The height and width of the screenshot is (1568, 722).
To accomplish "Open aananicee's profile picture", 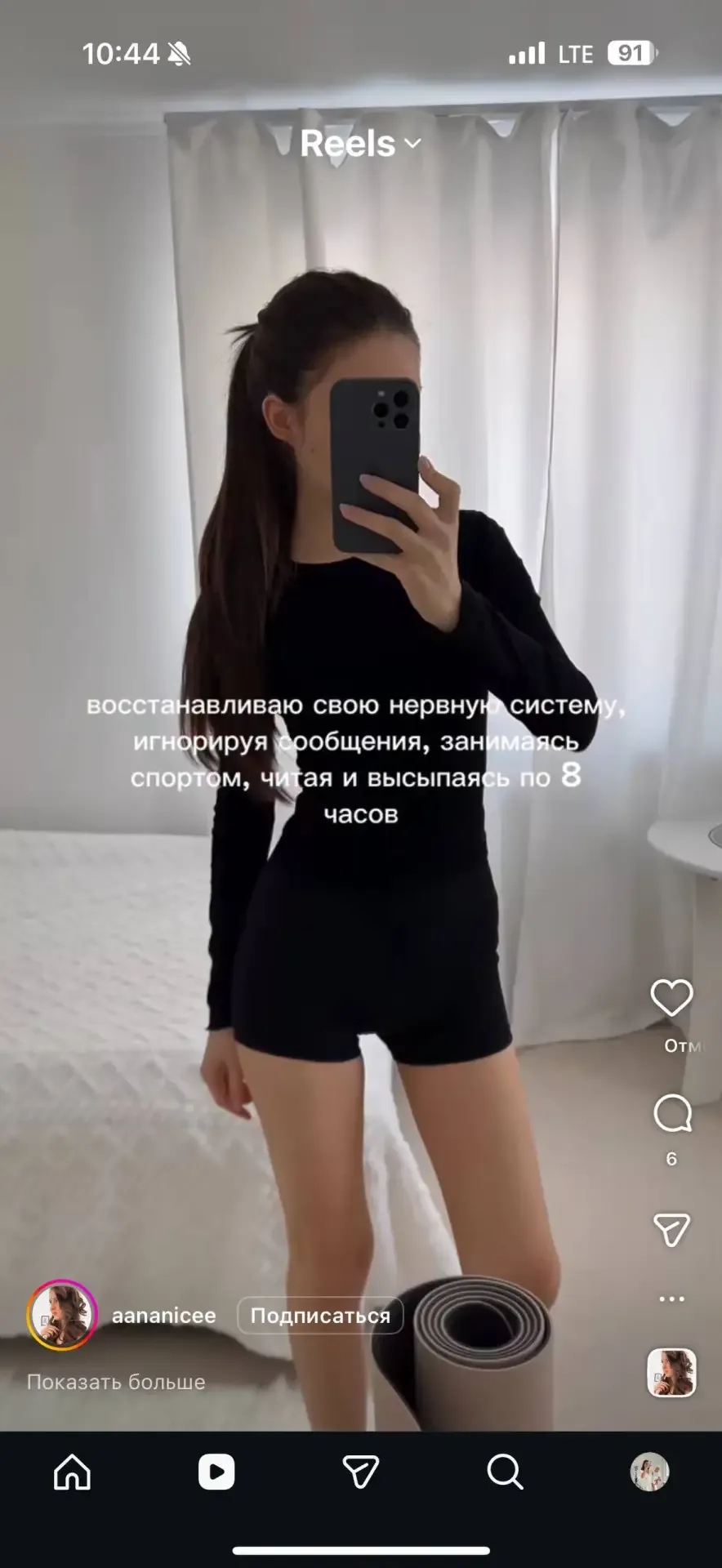I will tap(62, 1315).
